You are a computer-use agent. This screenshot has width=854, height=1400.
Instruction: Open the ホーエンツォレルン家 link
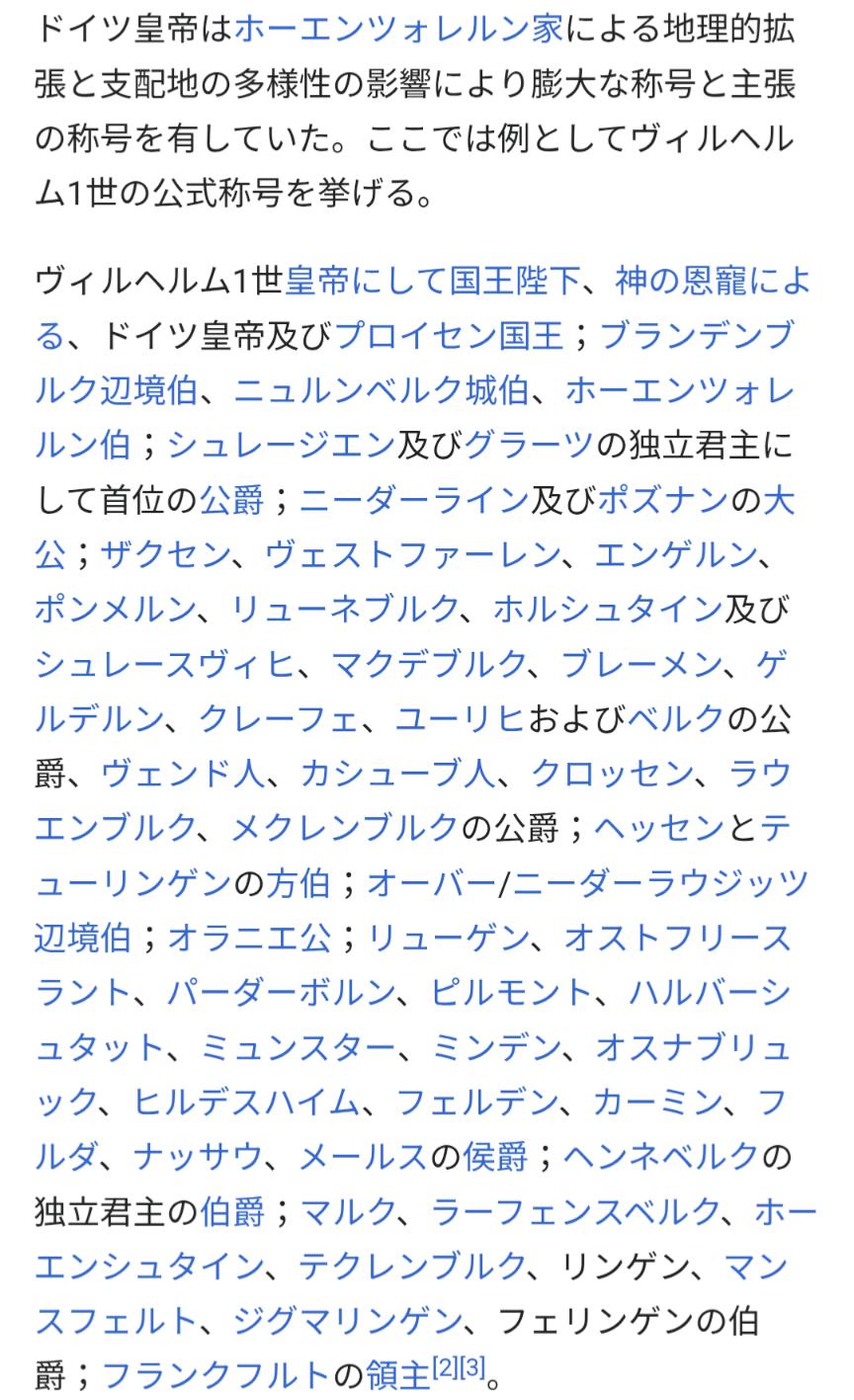pyautogui.click(x=398, y=31)
